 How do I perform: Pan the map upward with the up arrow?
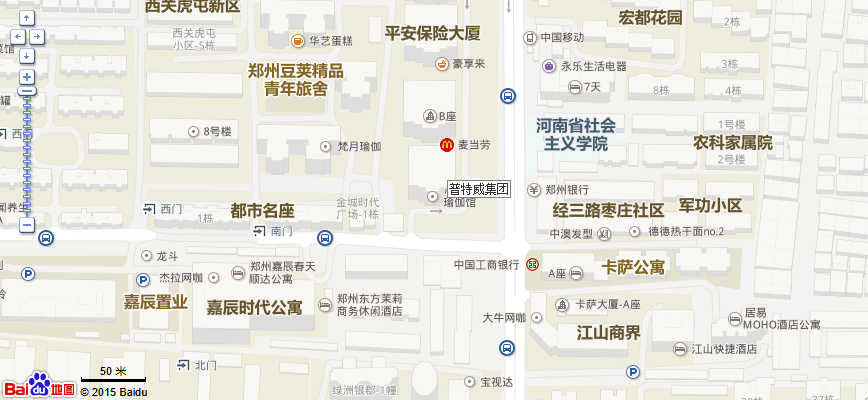pos(27,18)
